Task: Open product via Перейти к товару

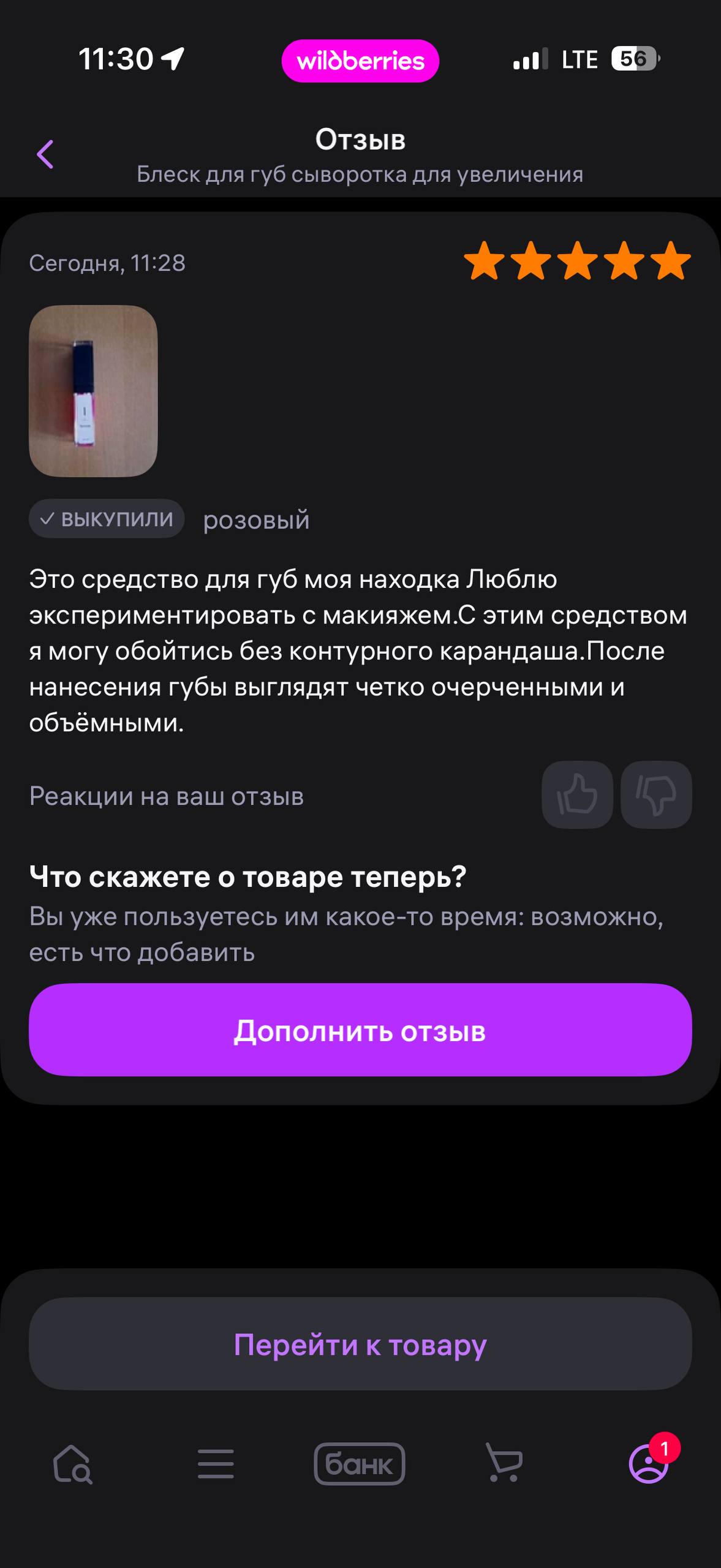Action: coord(360,1344)
